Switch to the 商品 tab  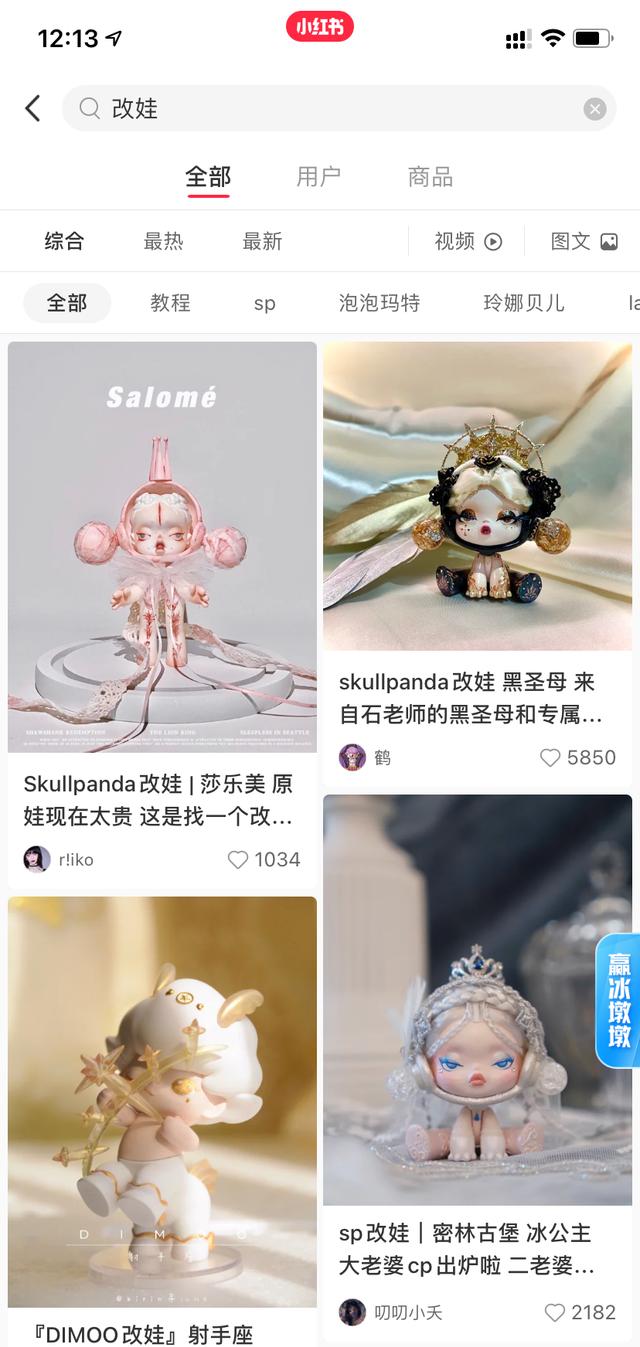coord(430,177)
